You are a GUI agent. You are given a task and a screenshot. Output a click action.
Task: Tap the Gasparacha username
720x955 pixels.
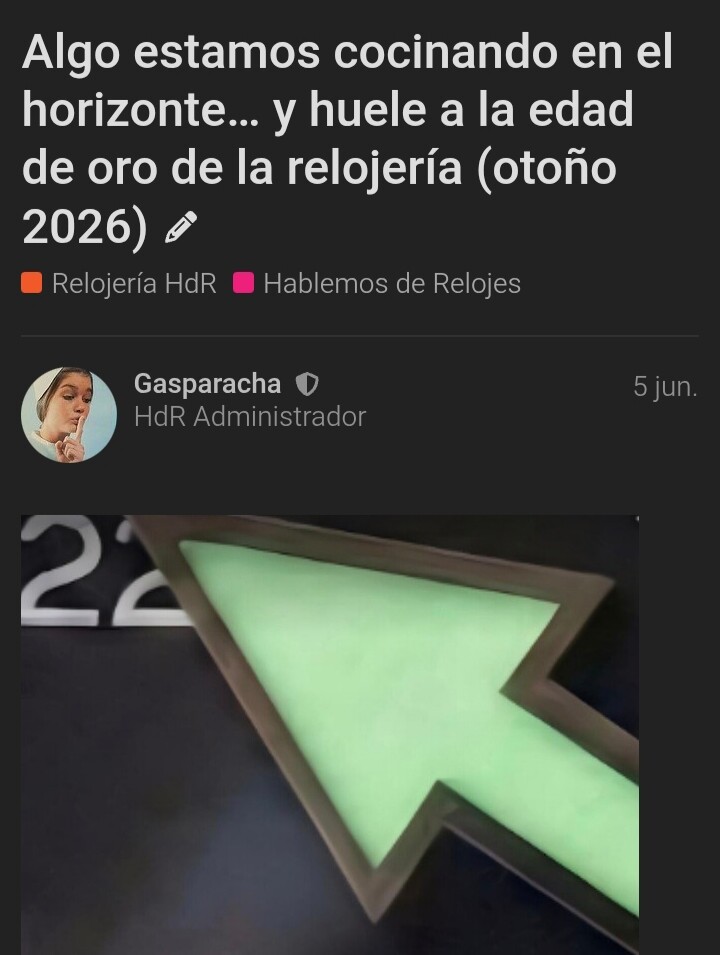[207, 384]
